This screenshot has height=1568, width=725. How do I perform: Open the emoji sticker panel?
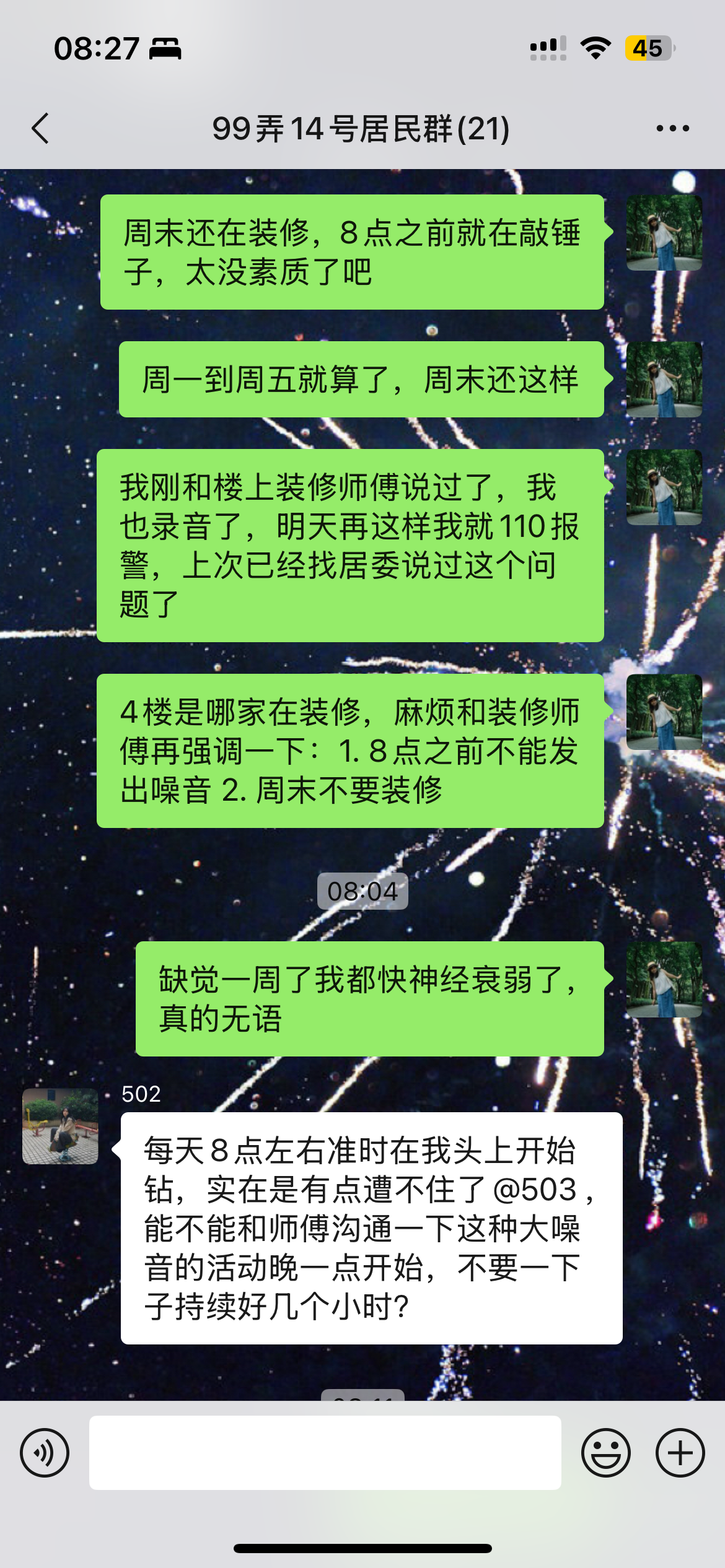(x=605, y=1452)
